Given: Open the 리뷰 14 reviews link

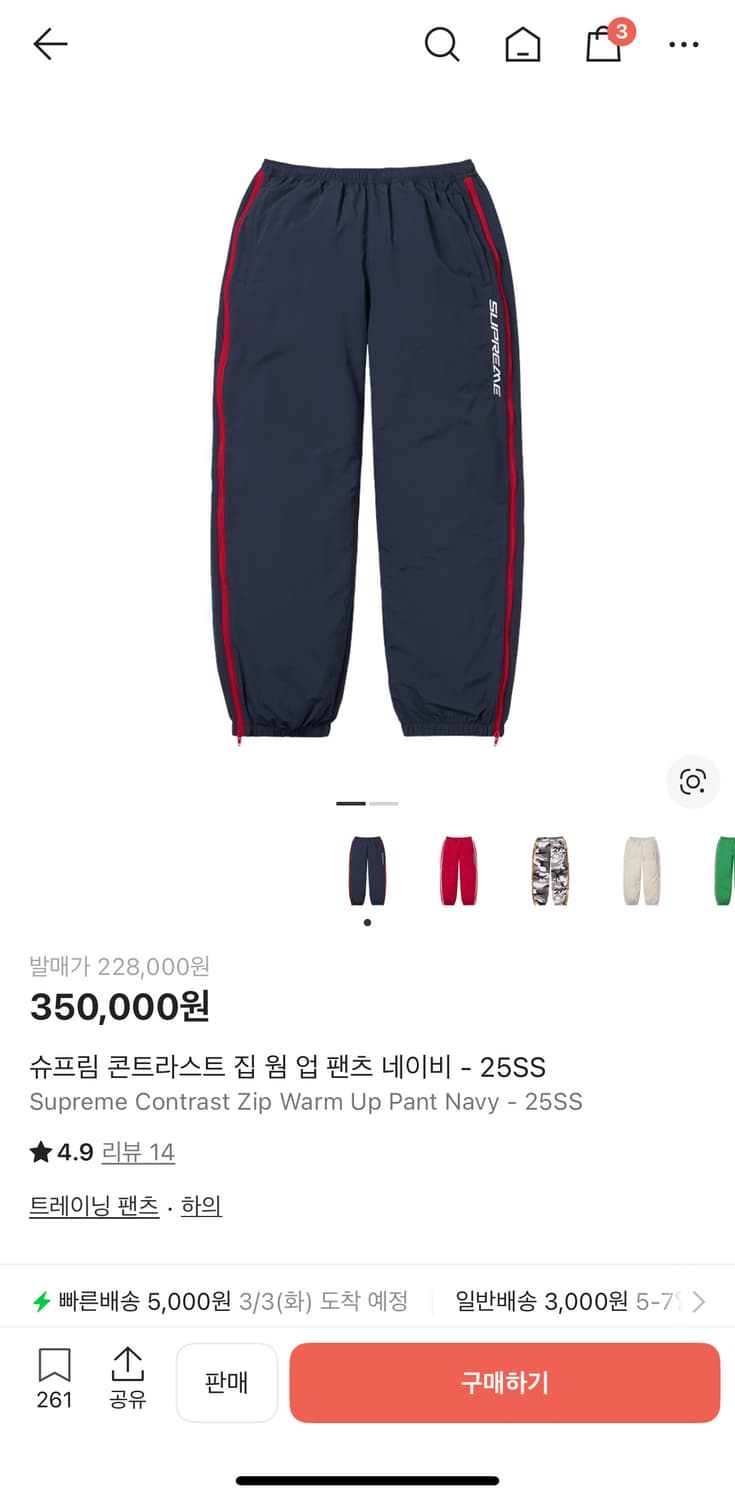Looking at the screenshot, I should tap(139, 1152).
